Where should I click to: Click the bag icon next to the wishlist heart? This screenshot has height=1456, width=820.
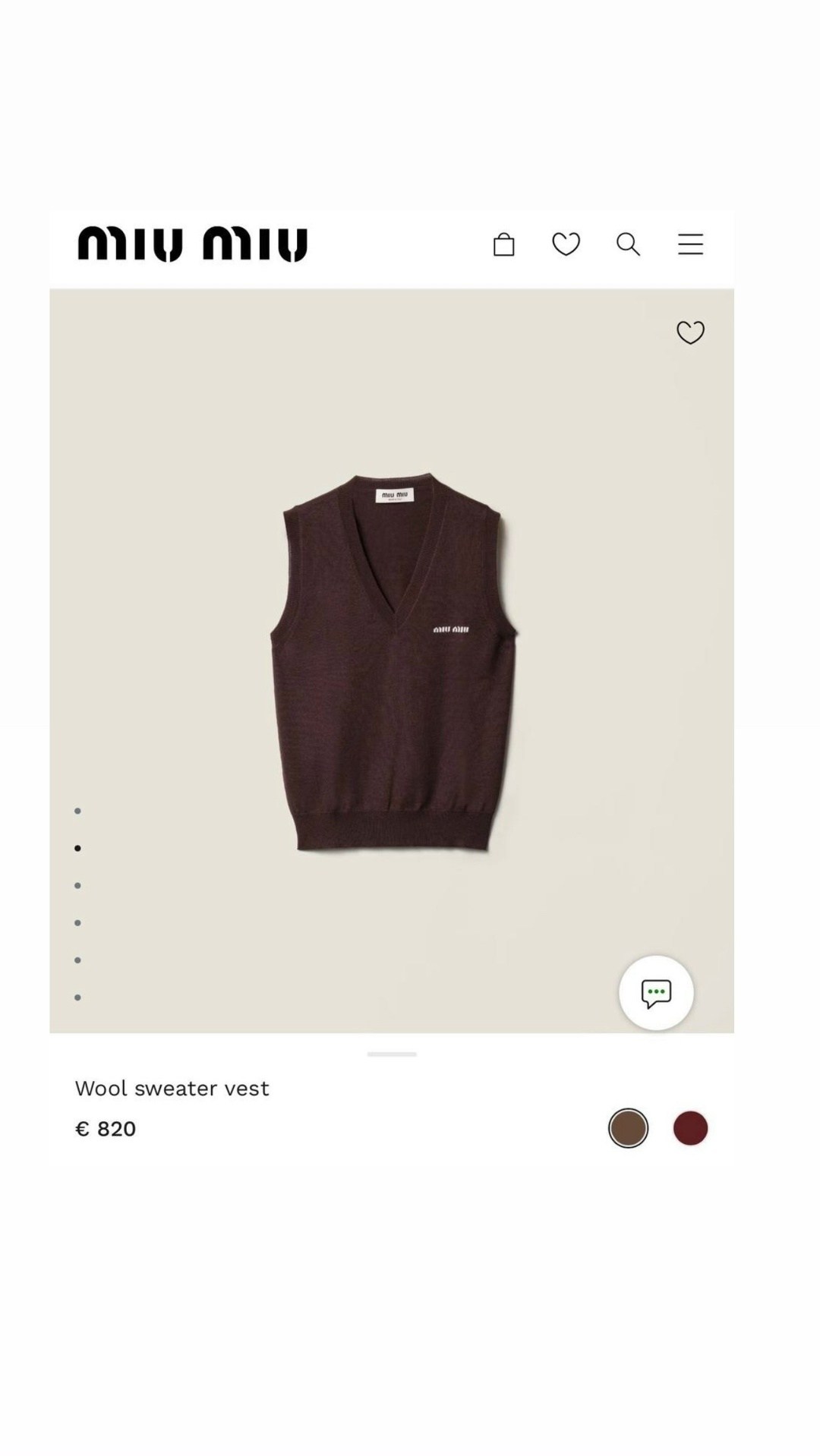(x=504, y=244)
